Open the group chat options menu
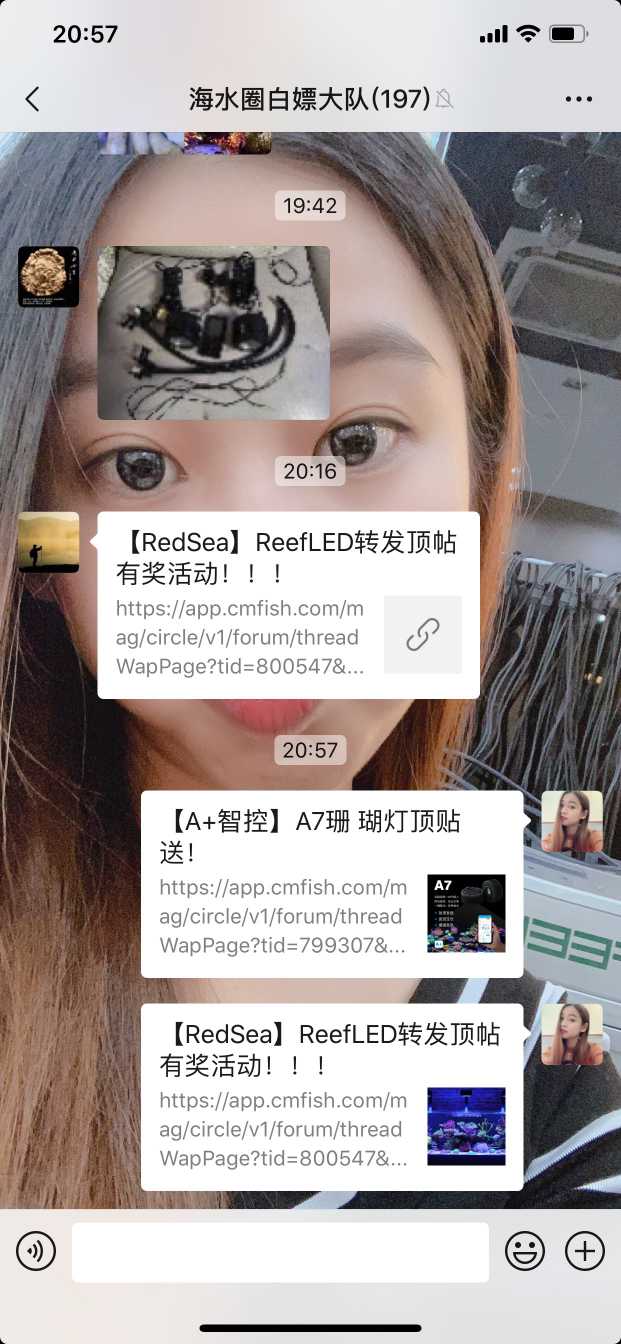 [x=579, y=98]
